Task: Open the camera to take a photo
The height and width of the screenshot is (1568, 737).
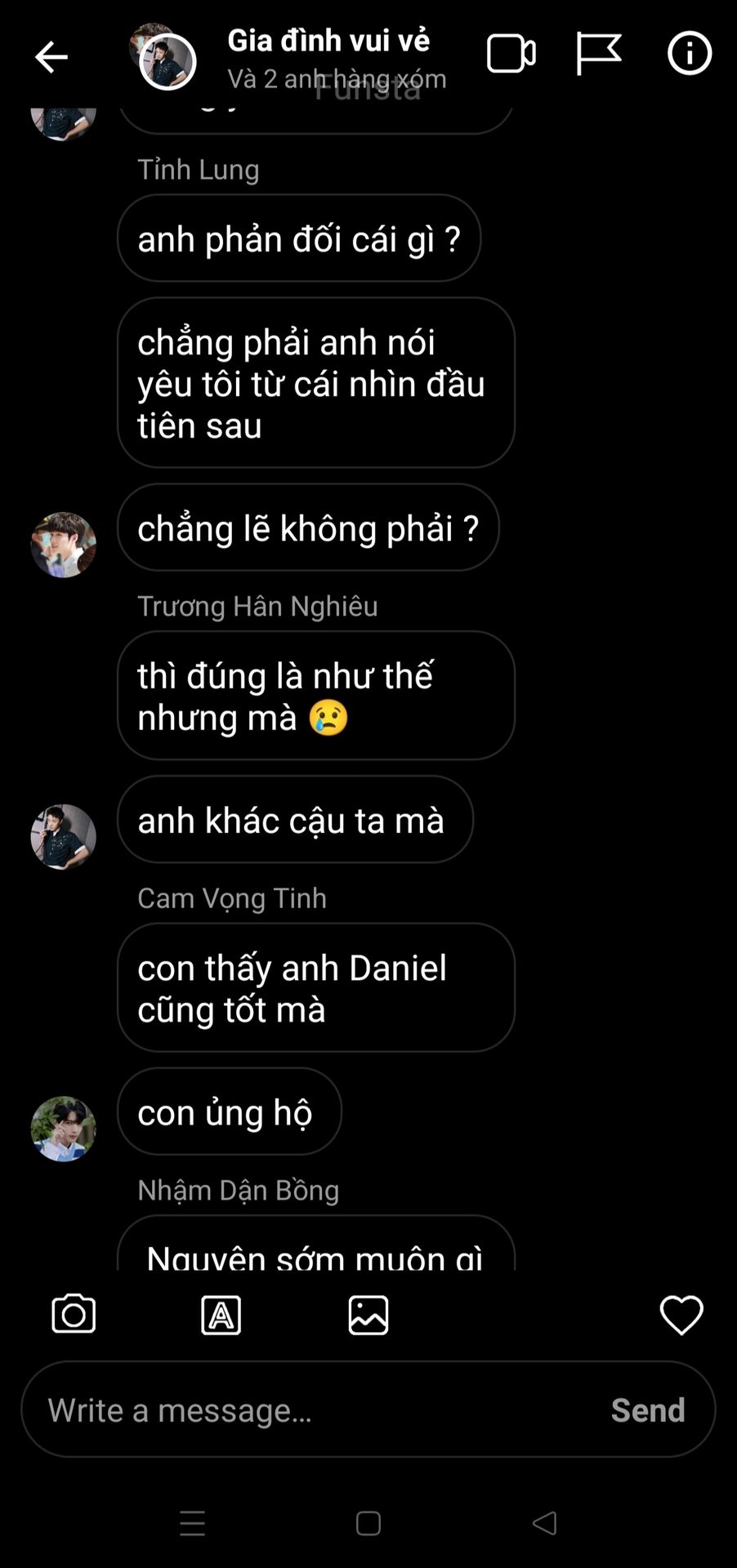Action: click(x=74, y=1314)
